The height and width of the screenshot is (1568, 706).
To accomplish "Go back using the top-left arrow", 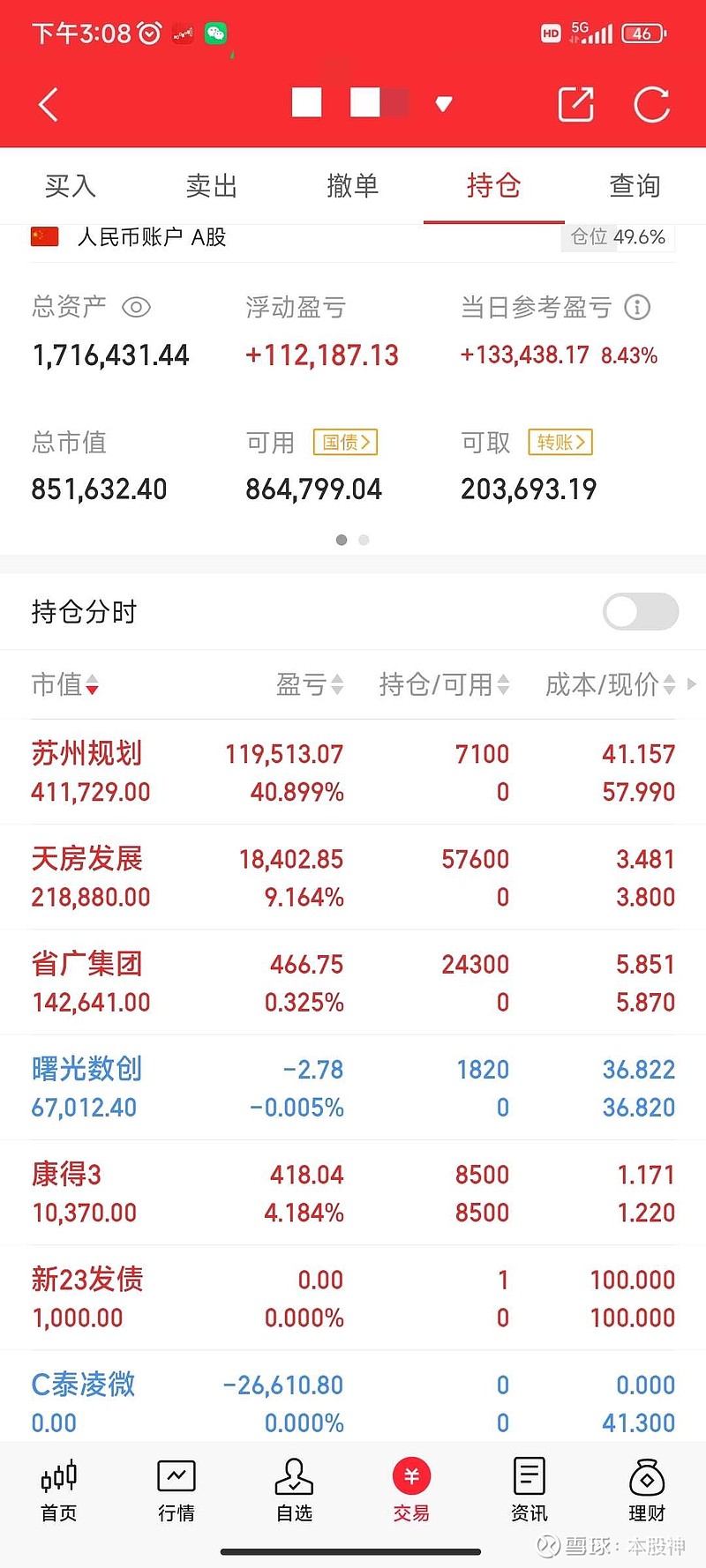I will [49, 105].
